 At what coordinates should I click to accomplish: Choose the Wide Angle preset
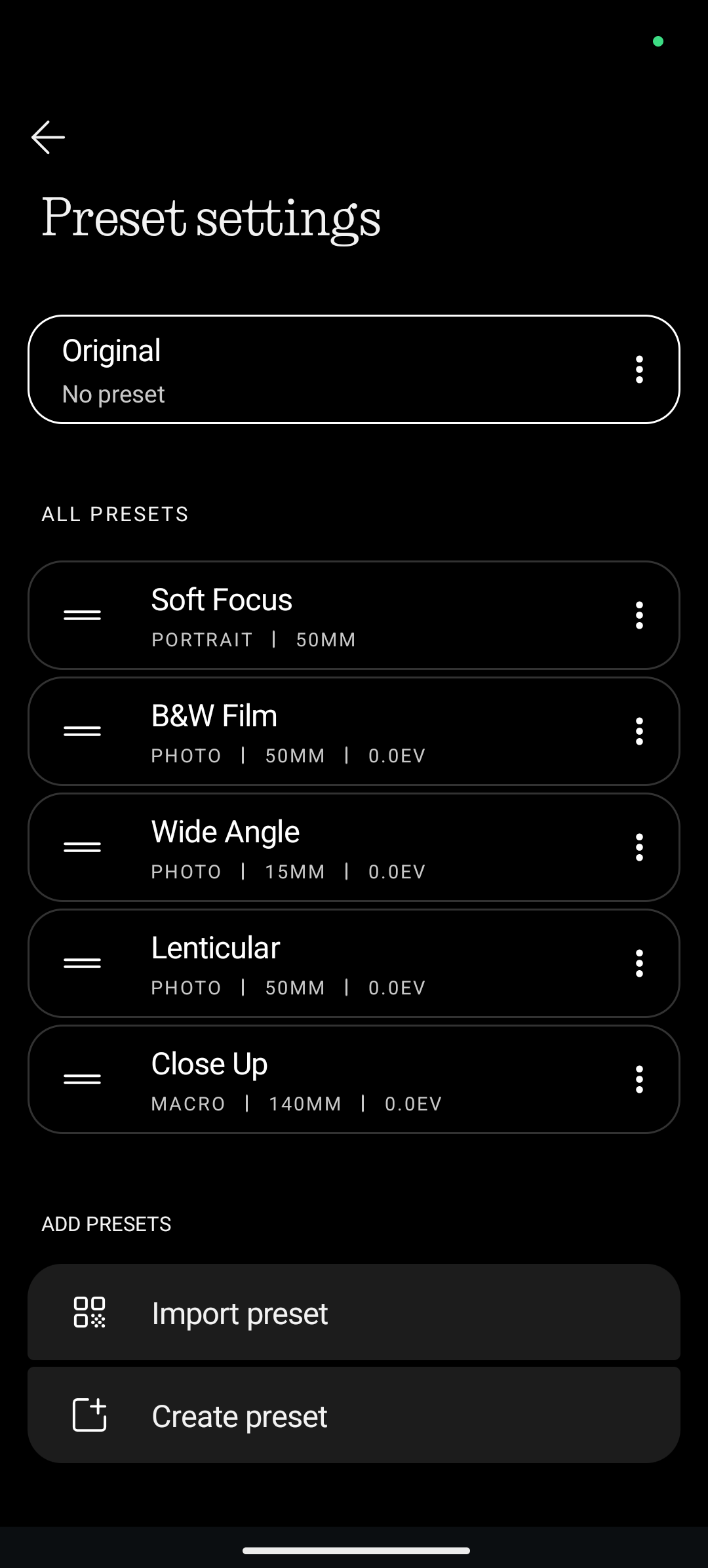(354, 847)
